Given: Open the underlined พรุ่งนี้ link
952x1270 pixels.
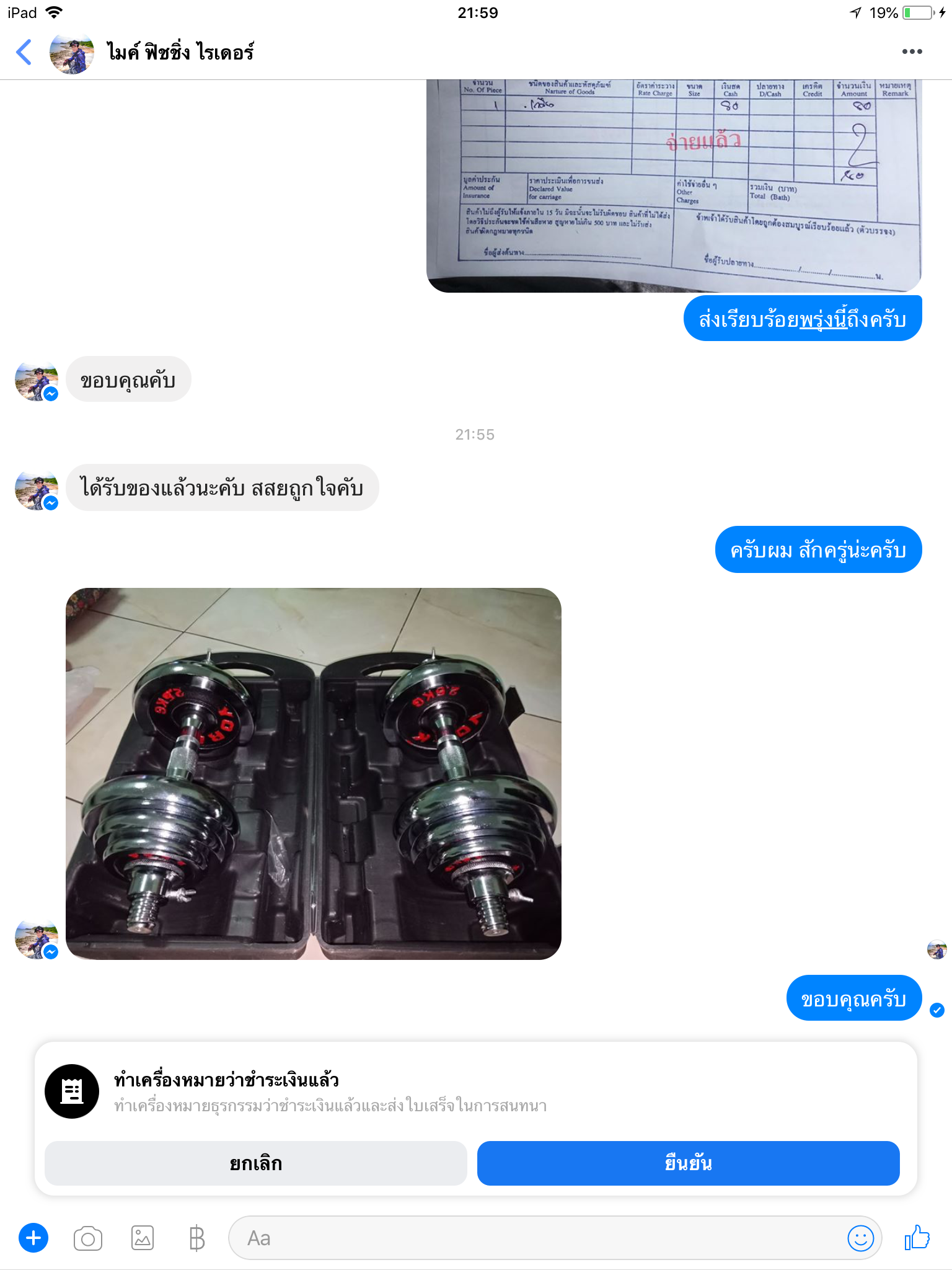Looking at the screenshot, I should (x=823, y=320).
